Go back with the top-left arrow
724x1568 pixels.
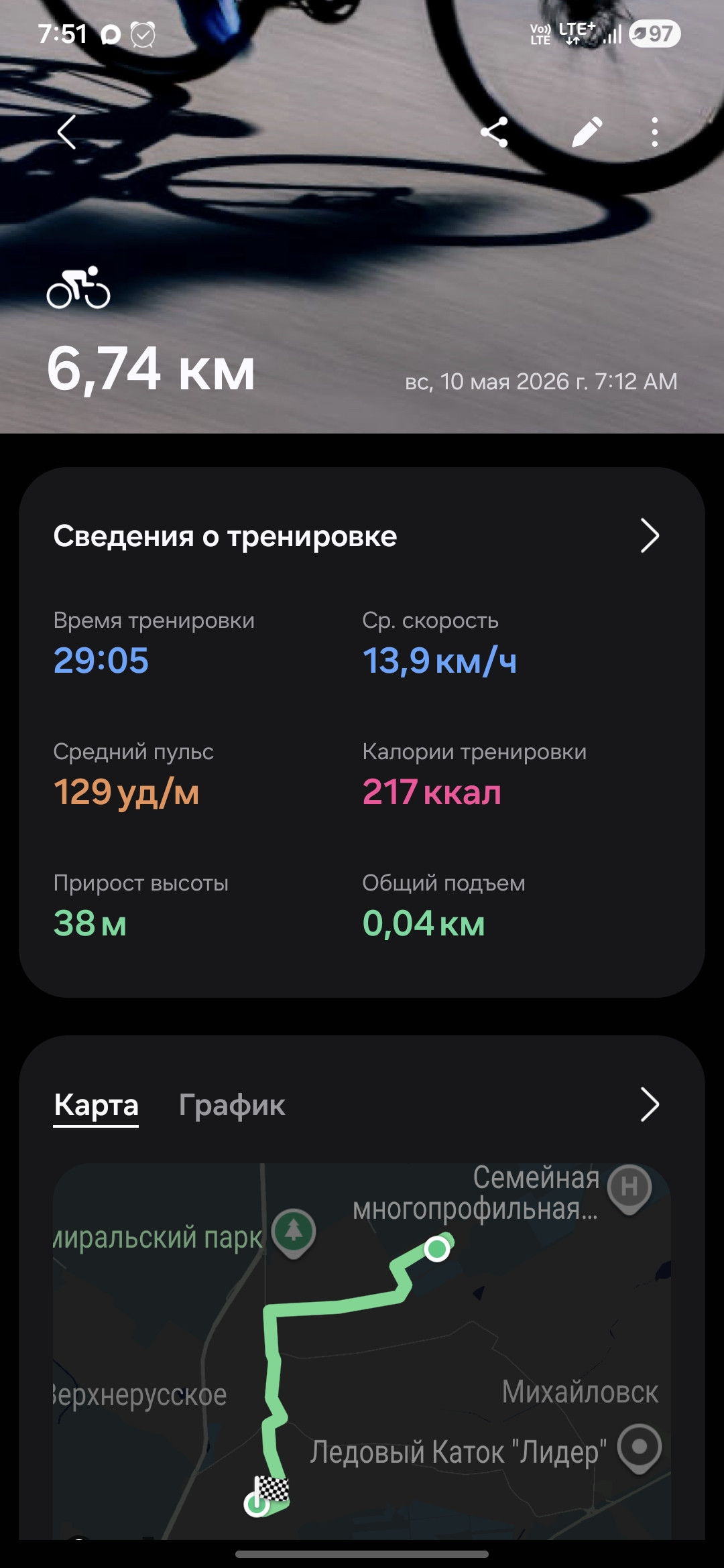(x=67, y=131)
